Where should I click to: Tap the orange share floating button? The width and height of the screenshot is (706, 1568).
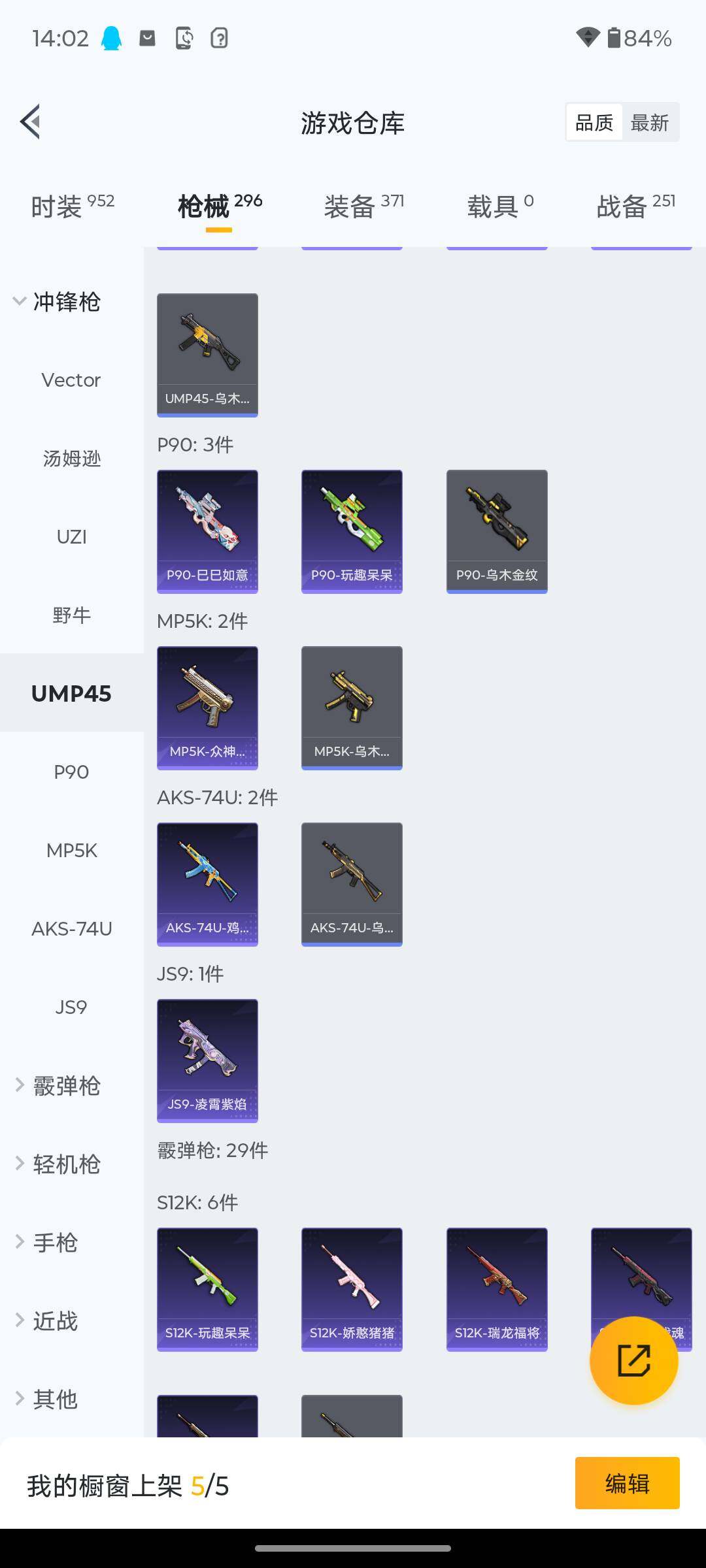633,1361
